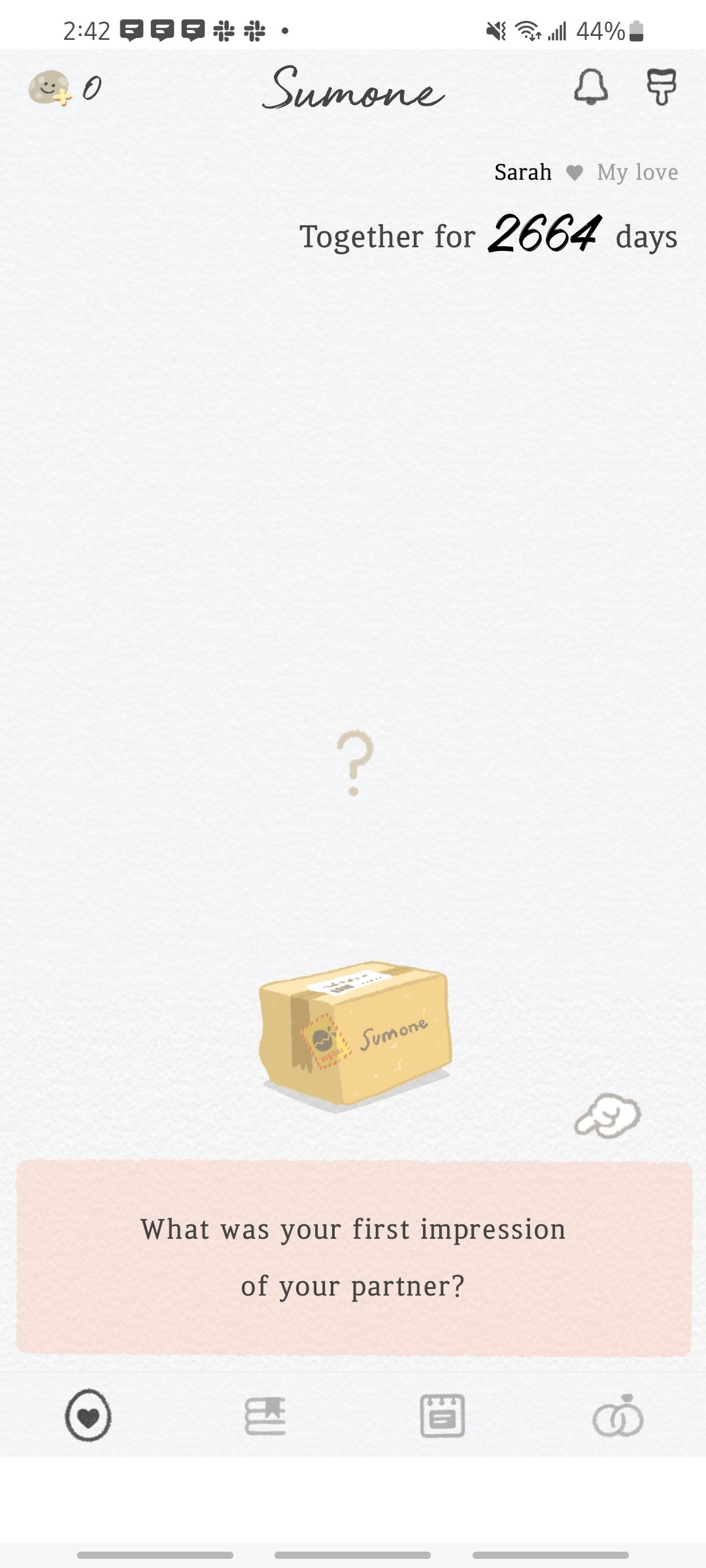Open the paint roller decorate icon
The image size is (706, 1568).
(661, 87)
